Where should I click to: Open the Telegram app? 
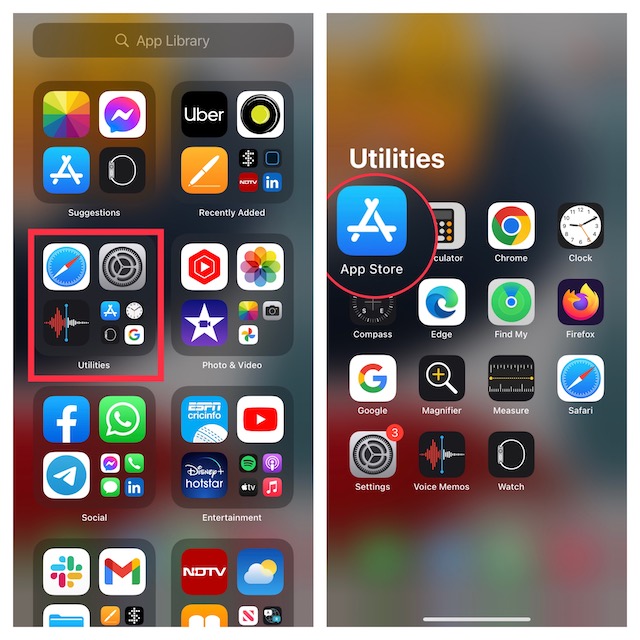pos(67,474)
